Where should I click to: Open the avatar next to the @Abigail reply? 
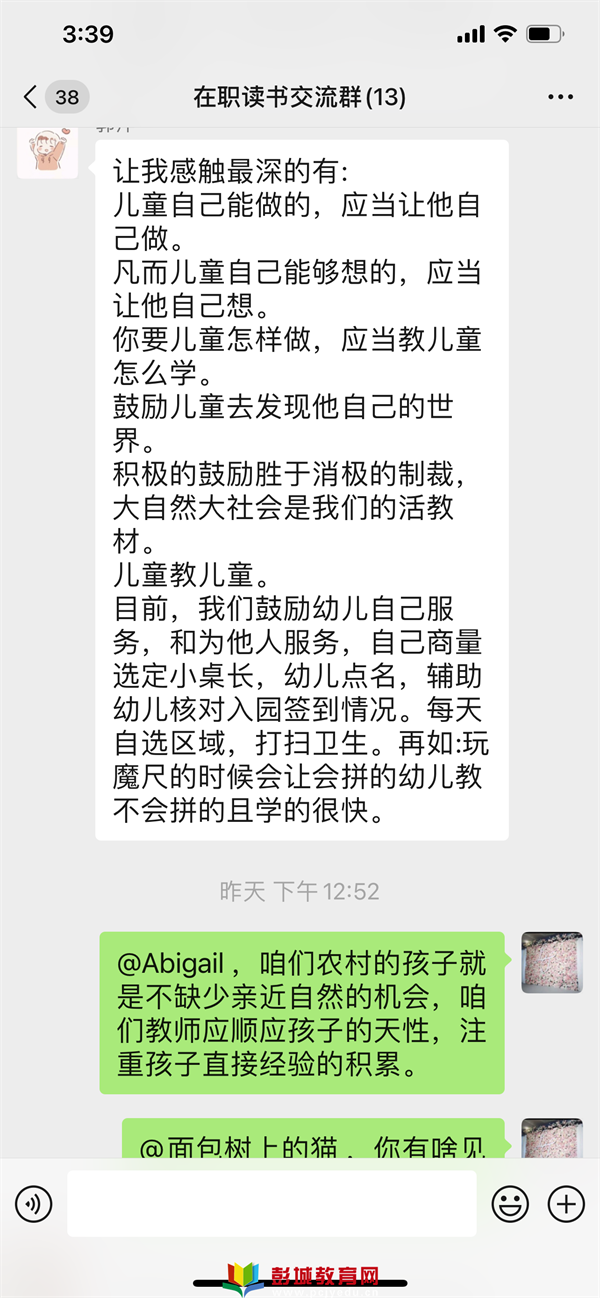tap(552, 962)
